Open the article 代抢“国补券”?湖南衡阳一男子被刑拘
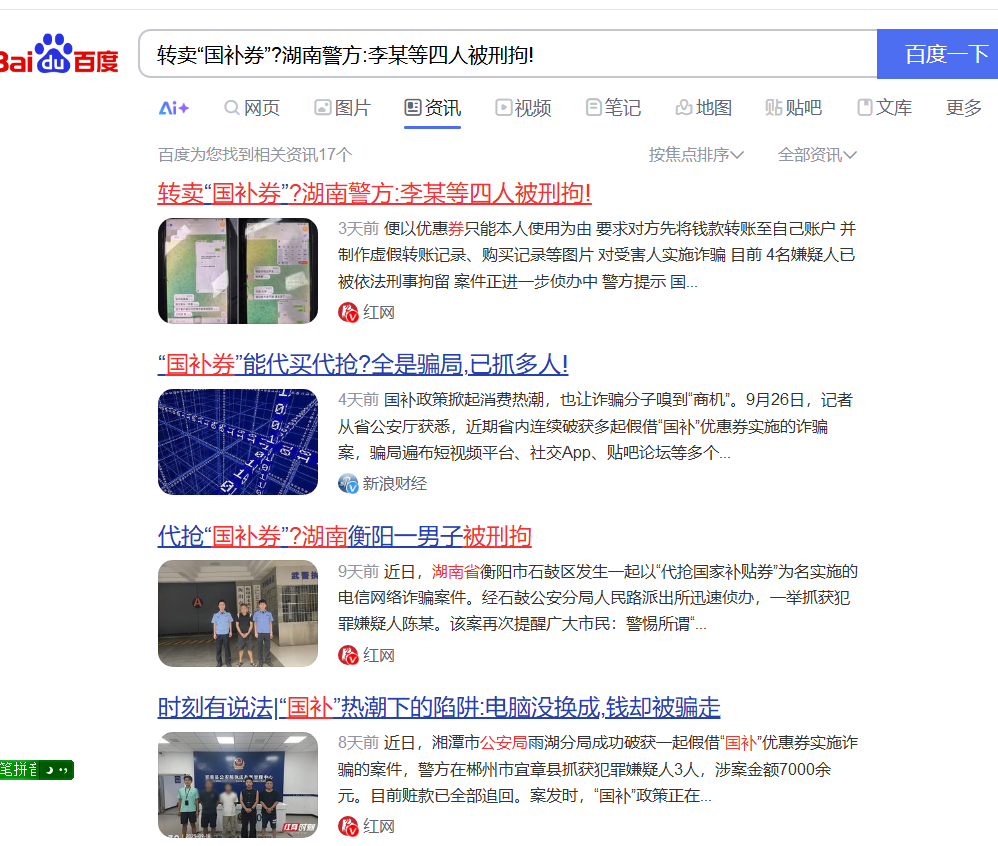The width and height of the screenshot is (998, 846). [344, 536]
